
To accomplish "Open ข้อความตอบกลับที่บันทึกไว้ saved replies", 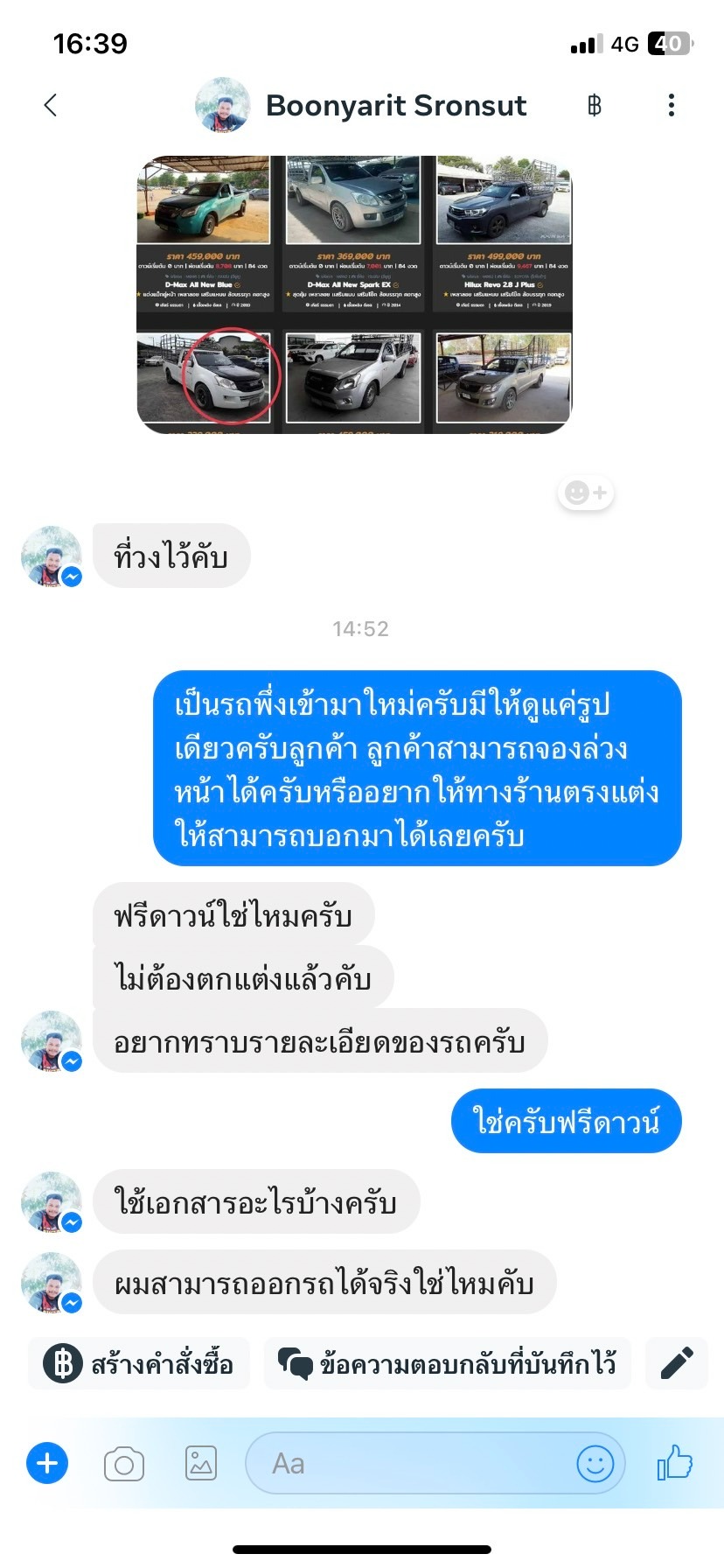I will click(448, 1363).
